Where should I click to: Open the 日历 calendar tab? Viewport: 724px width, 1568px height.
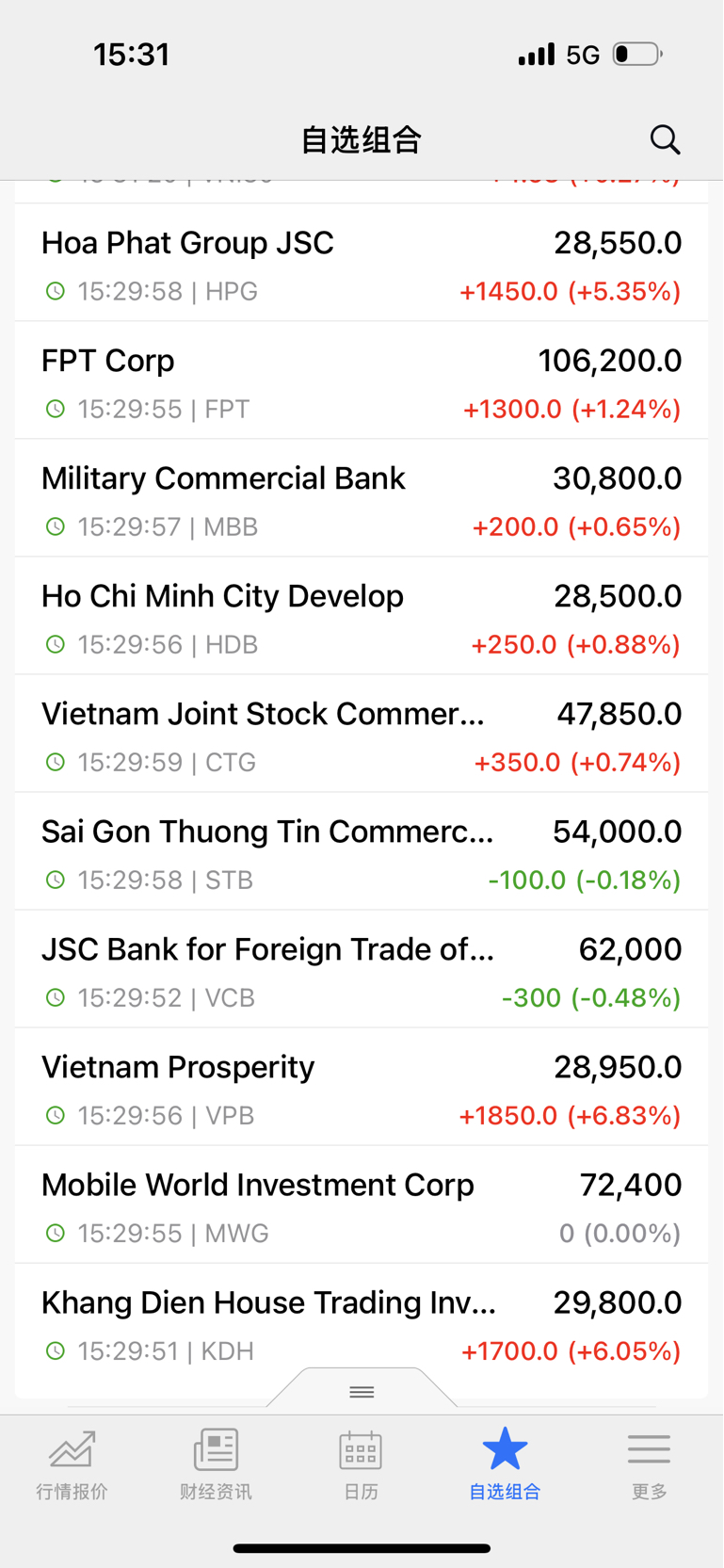pyautogui.click(x=361, y=1464)
